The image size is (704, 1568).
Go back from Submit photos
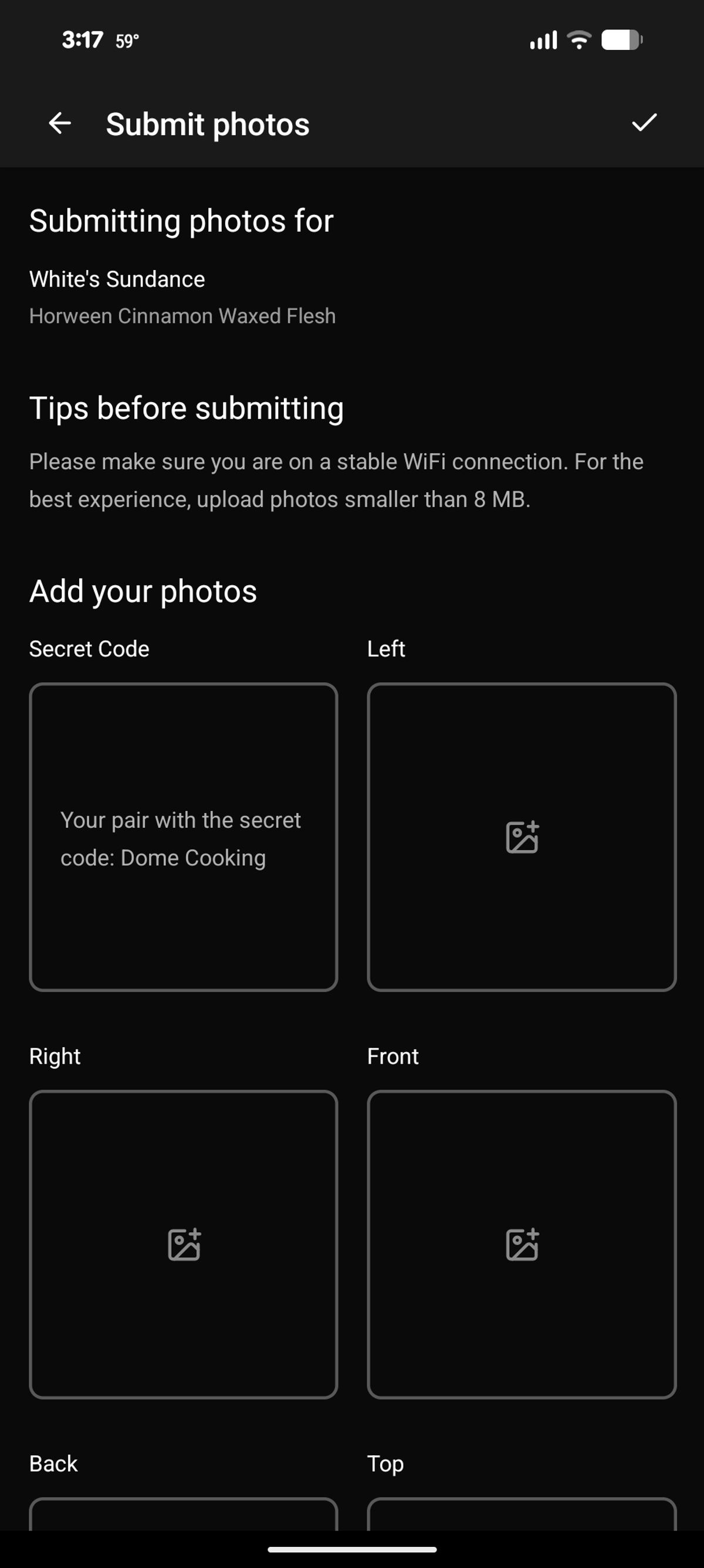click(x=60, y=123)
